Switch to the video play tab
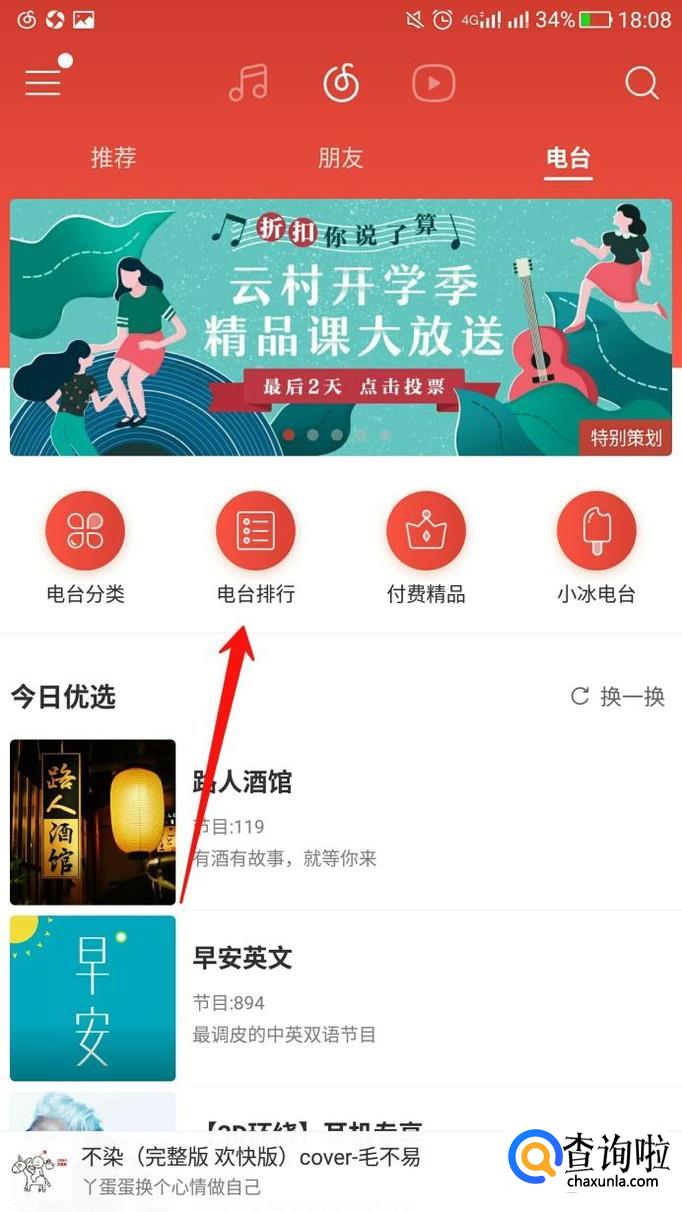 point(433,83)
